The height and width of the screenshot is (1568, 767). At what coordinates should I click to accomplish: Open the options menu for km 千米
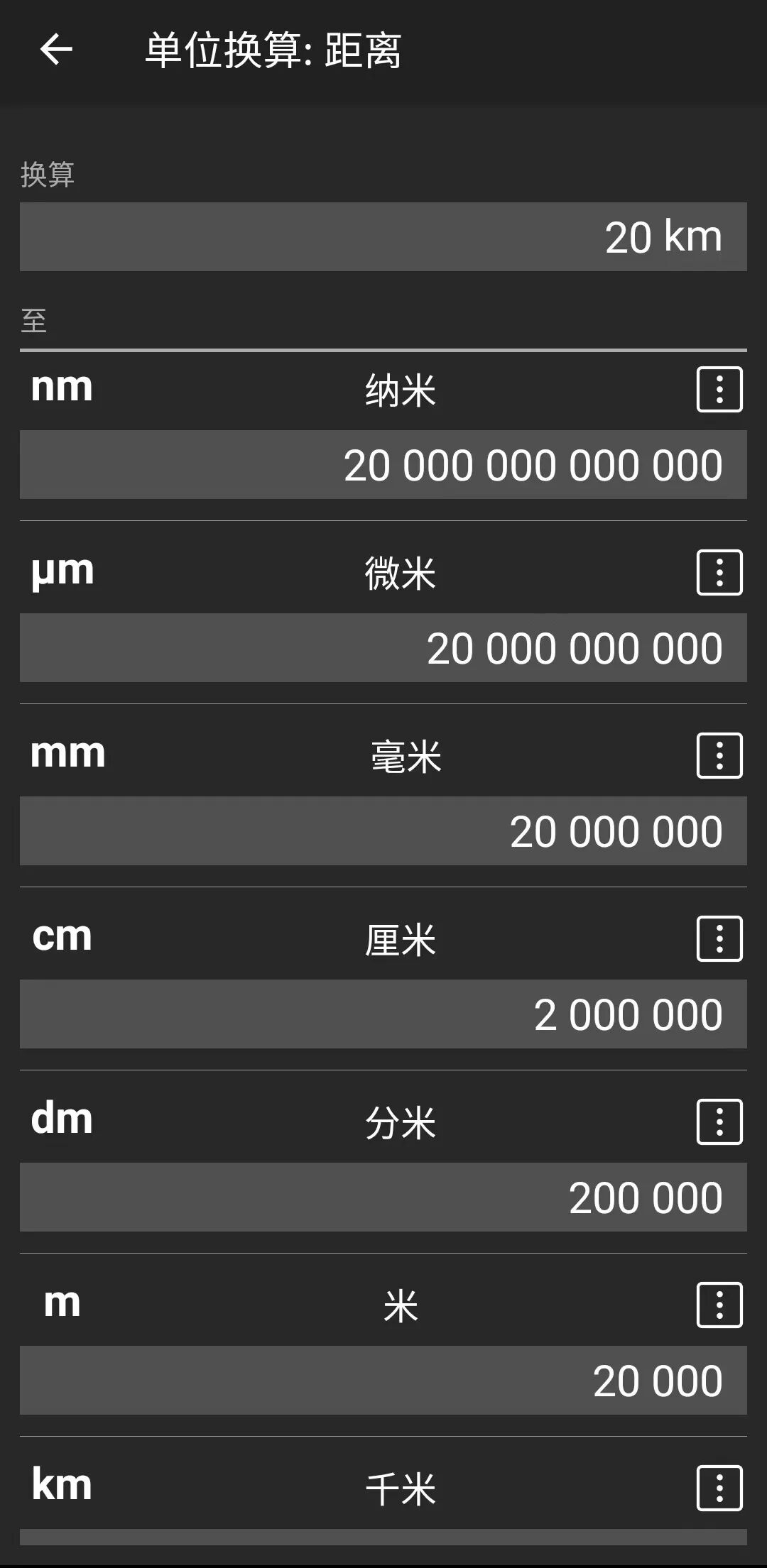coord(719,1488)
